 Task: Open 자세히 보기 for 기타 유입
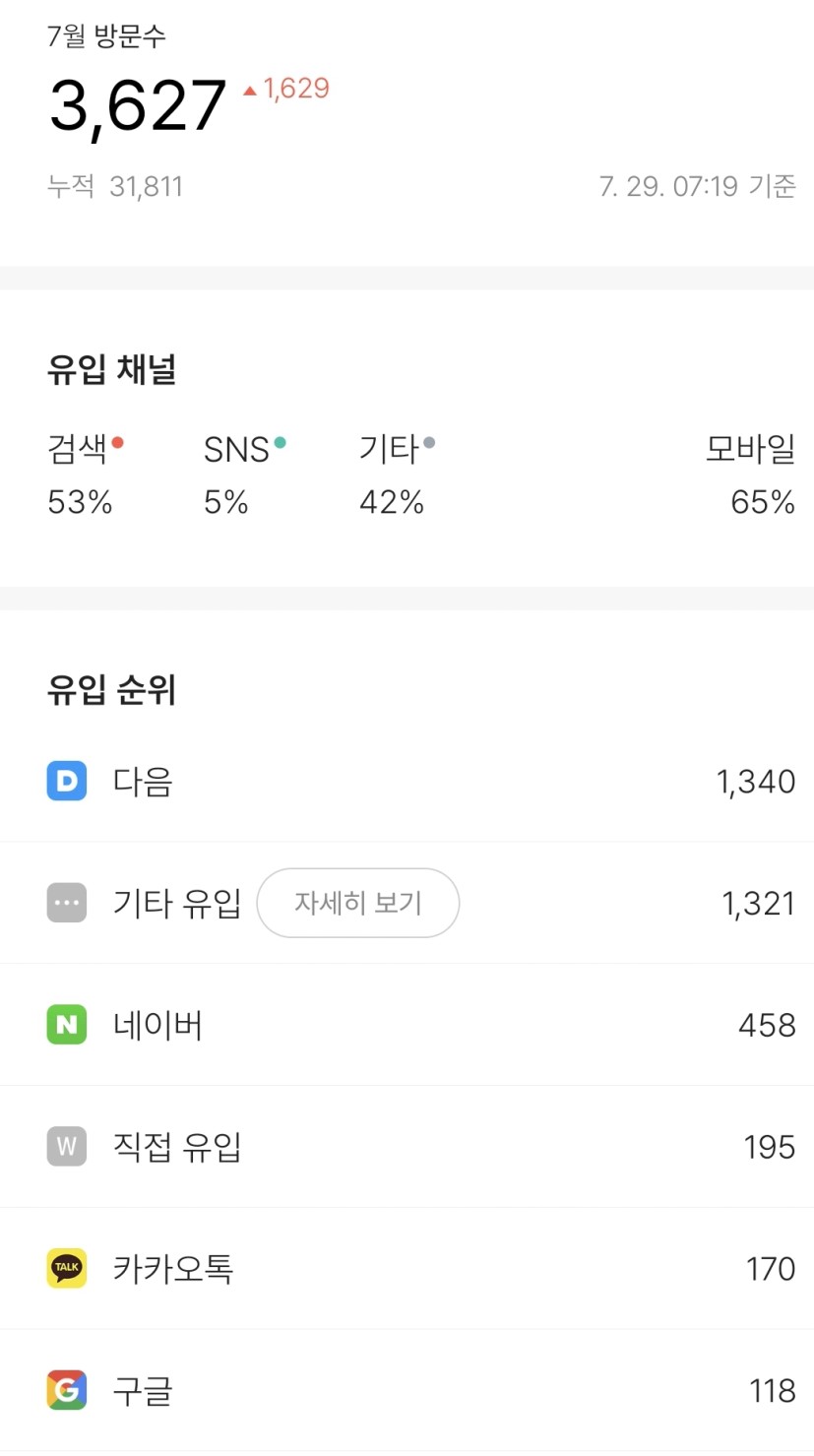click(x=358, y=903)
